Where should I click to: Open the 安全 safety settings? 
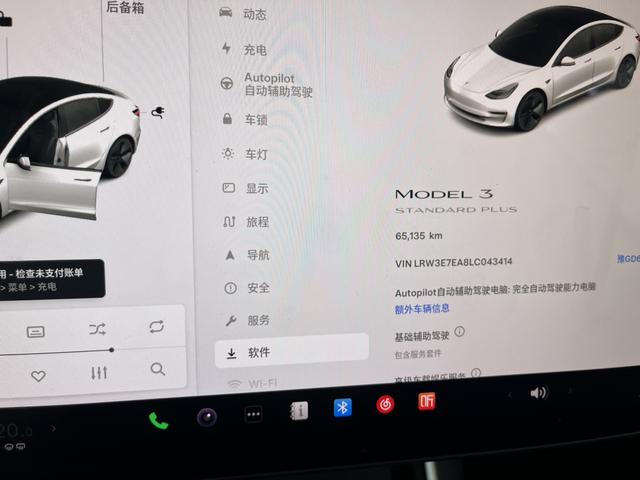(x=258, y=288)
